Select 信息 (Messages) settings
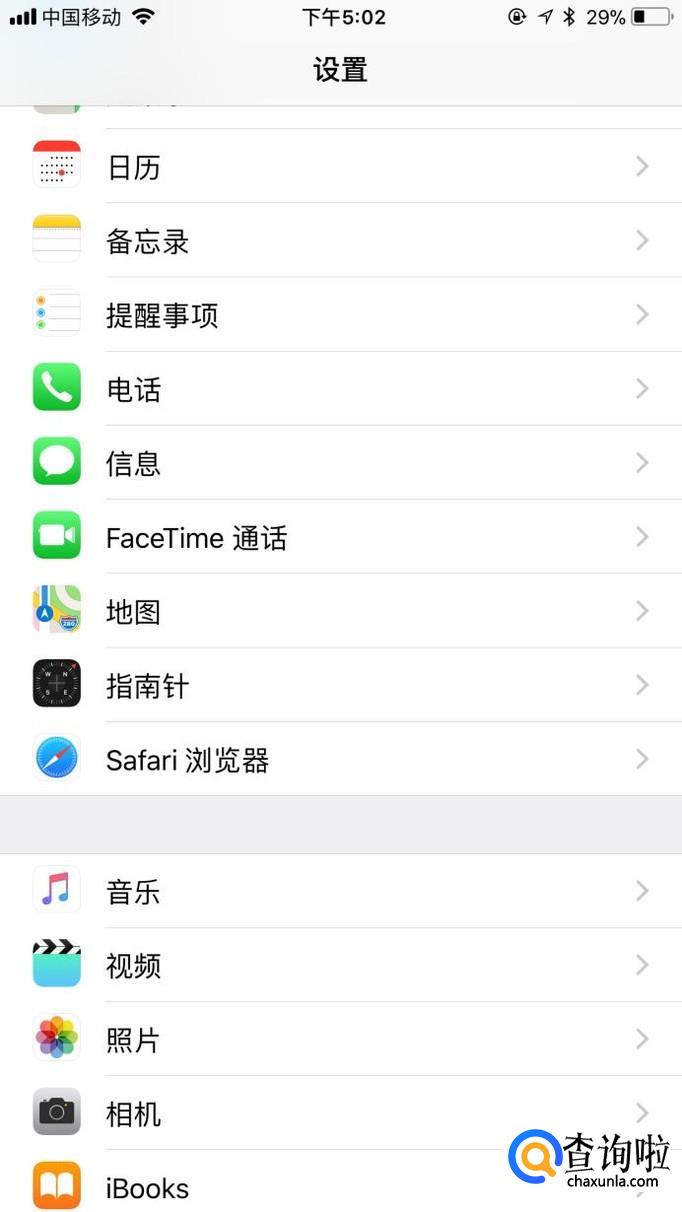This screenshot has width=682, height=1212. [x=340, y=463]
